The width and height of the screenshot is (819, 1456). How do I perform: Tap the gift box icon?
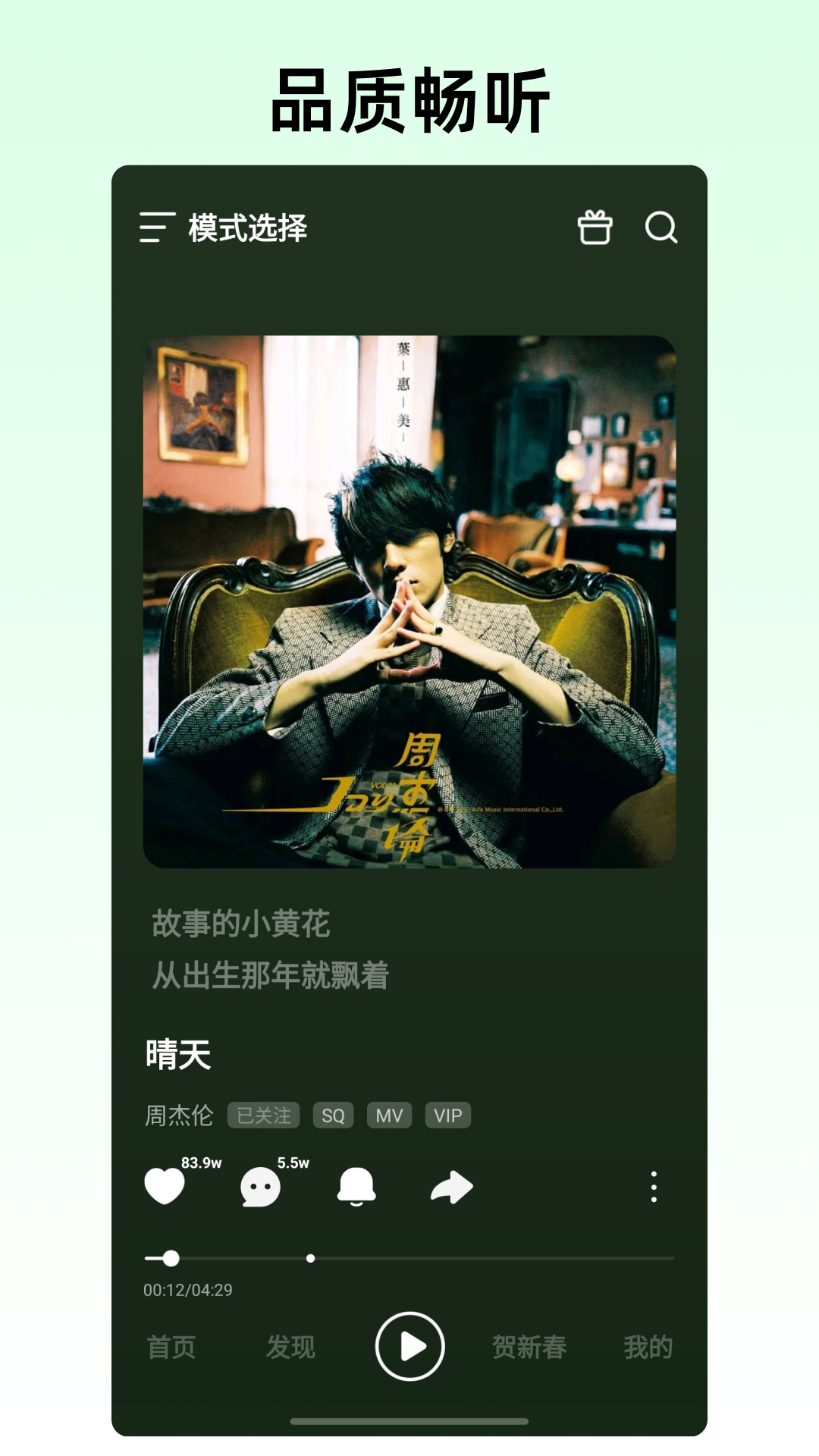coord(593,230)
